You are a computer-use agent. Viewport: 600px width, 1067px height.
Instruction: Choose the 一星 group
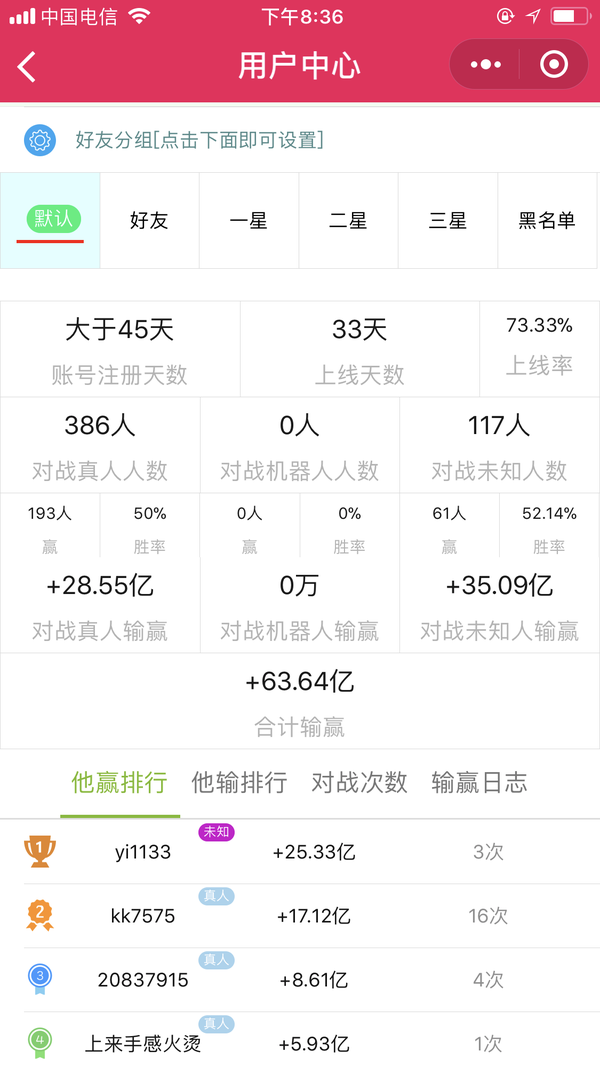coord(249,220)
